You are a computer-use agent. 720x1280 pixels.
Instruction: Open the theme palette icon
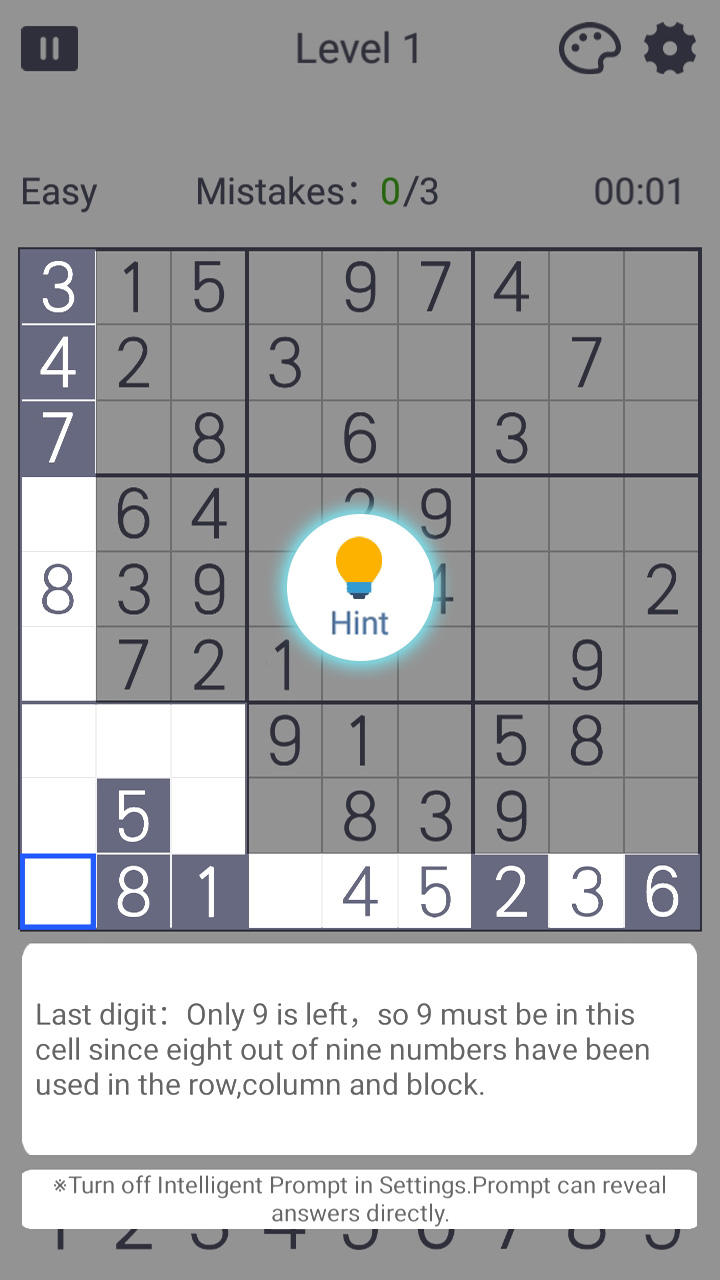pyautogui.click(x=589, y=48)
